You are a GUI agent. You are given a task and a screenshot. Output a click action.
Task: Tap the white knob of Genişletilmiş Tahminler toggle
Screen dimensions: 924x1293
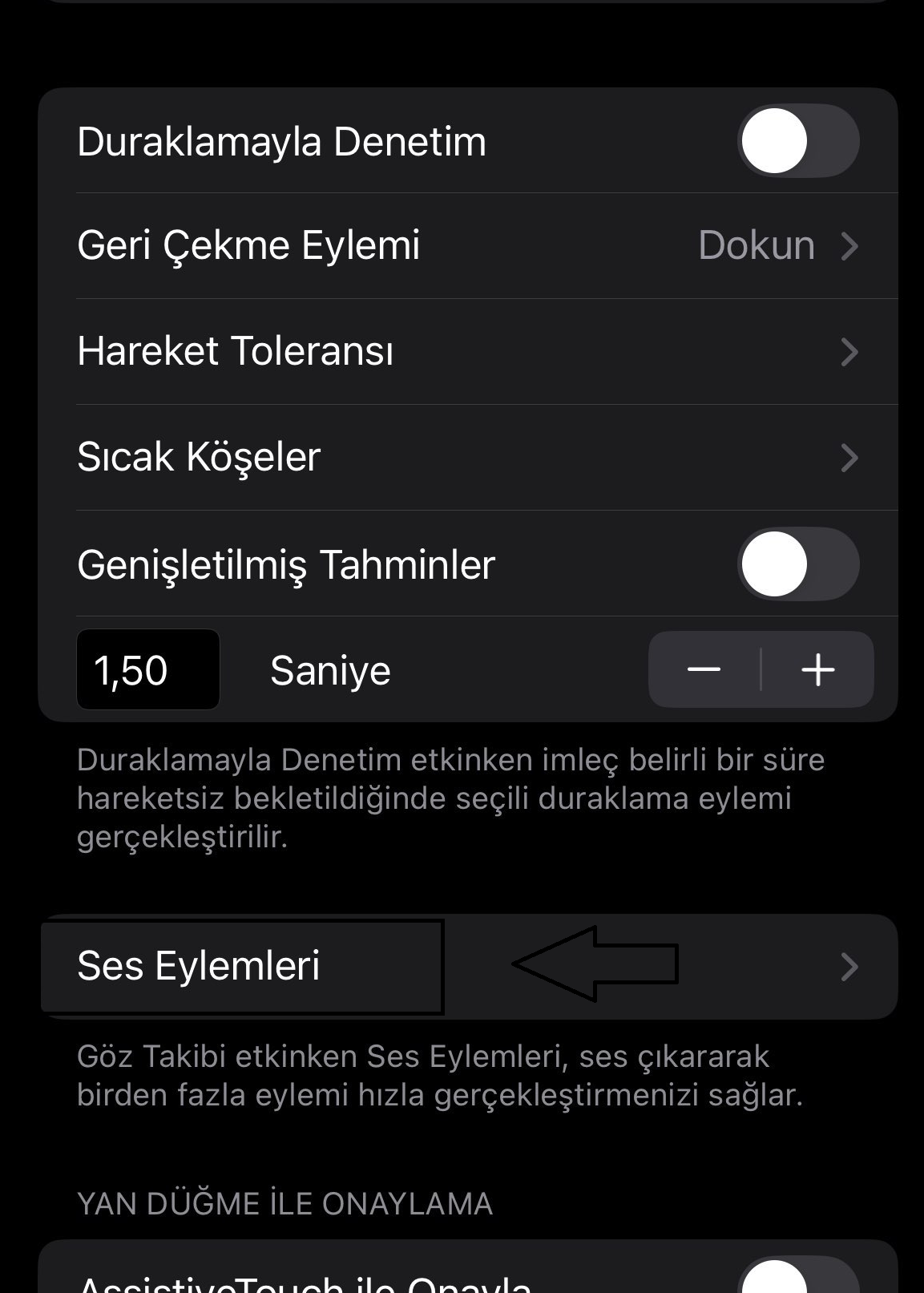(x=775, y=564)
